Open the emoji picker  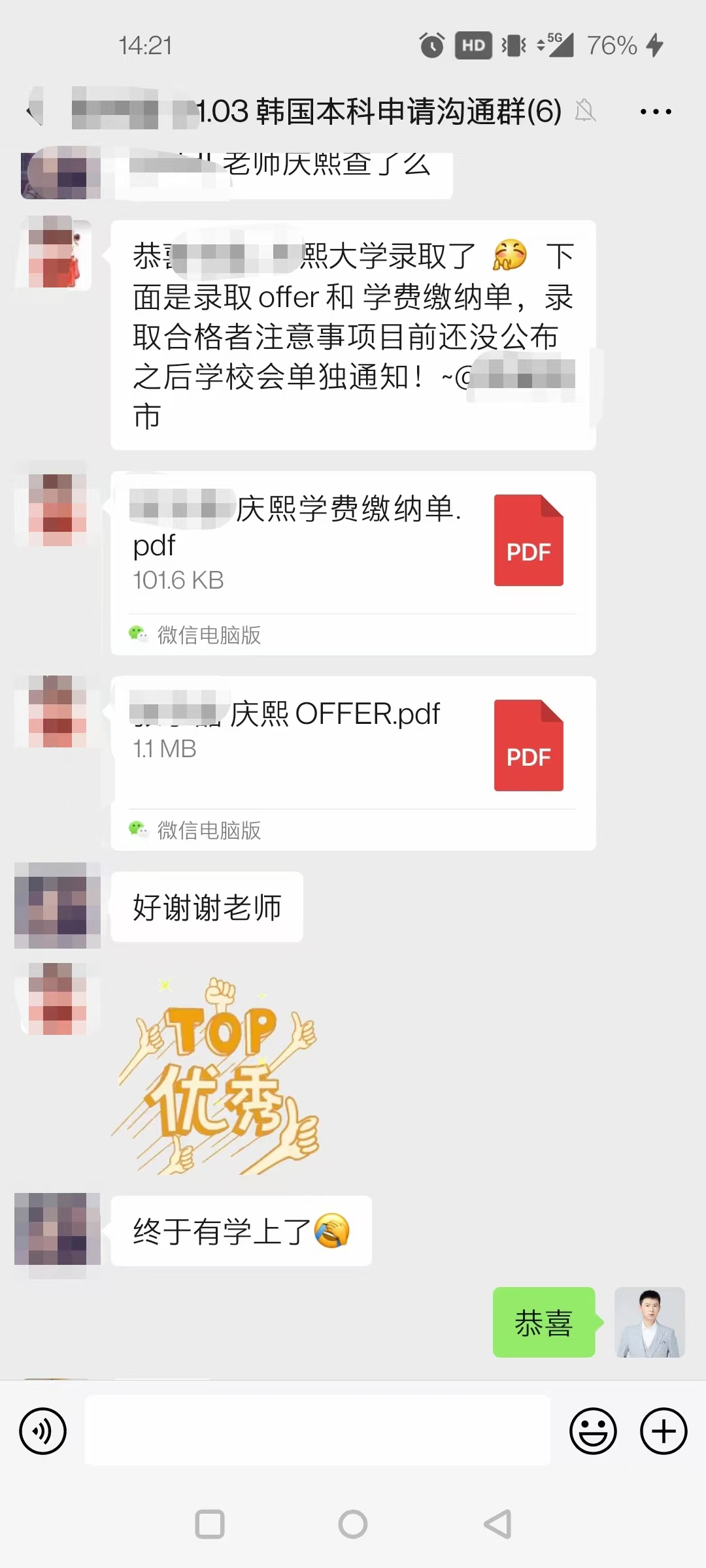point(593,1431)
